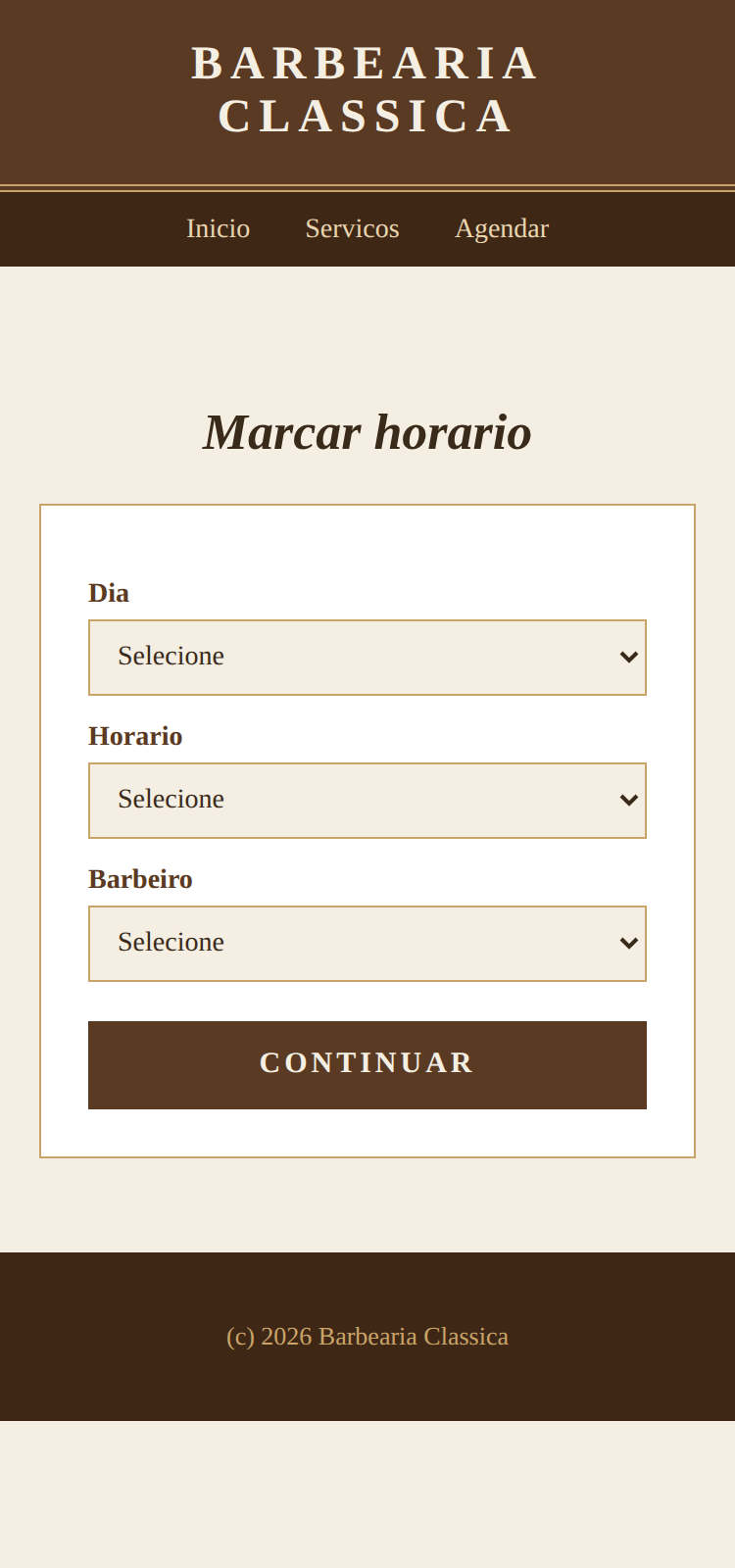Viewport: 735px width, 1568px height.
Task: Click the arrow on the Horario select field
Action: (628, 801)
